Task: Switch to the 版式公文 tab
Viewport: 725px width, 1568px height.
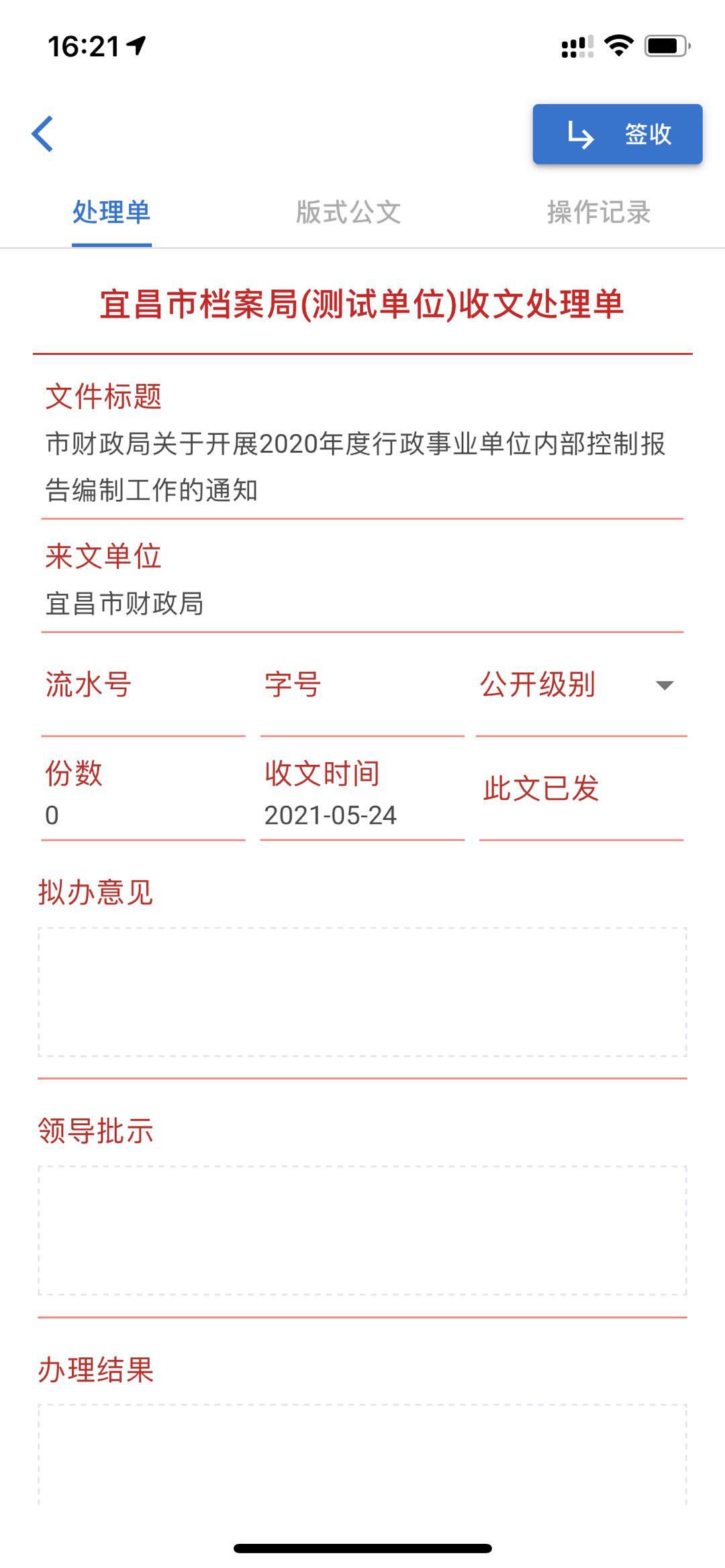Action: pyautogui.click(x=348, y=213)
